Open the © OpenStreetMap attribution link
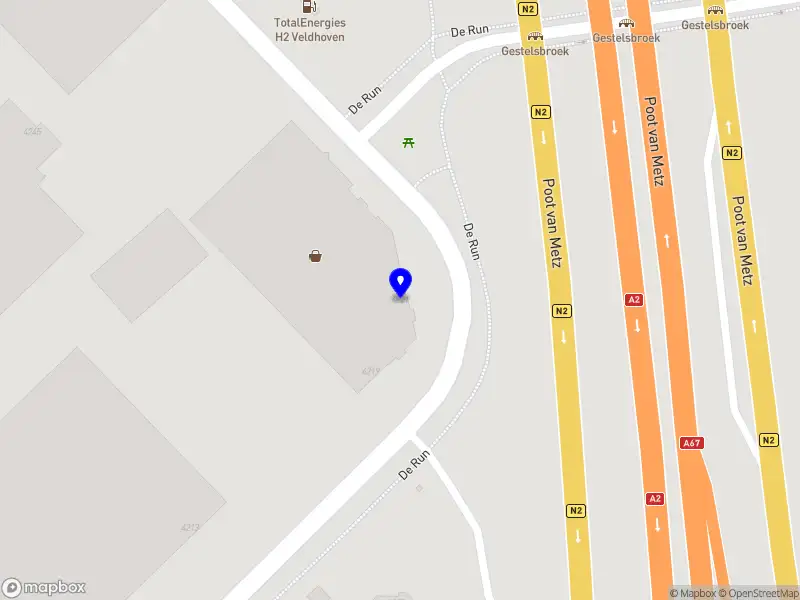 click(x=757, y=593)
